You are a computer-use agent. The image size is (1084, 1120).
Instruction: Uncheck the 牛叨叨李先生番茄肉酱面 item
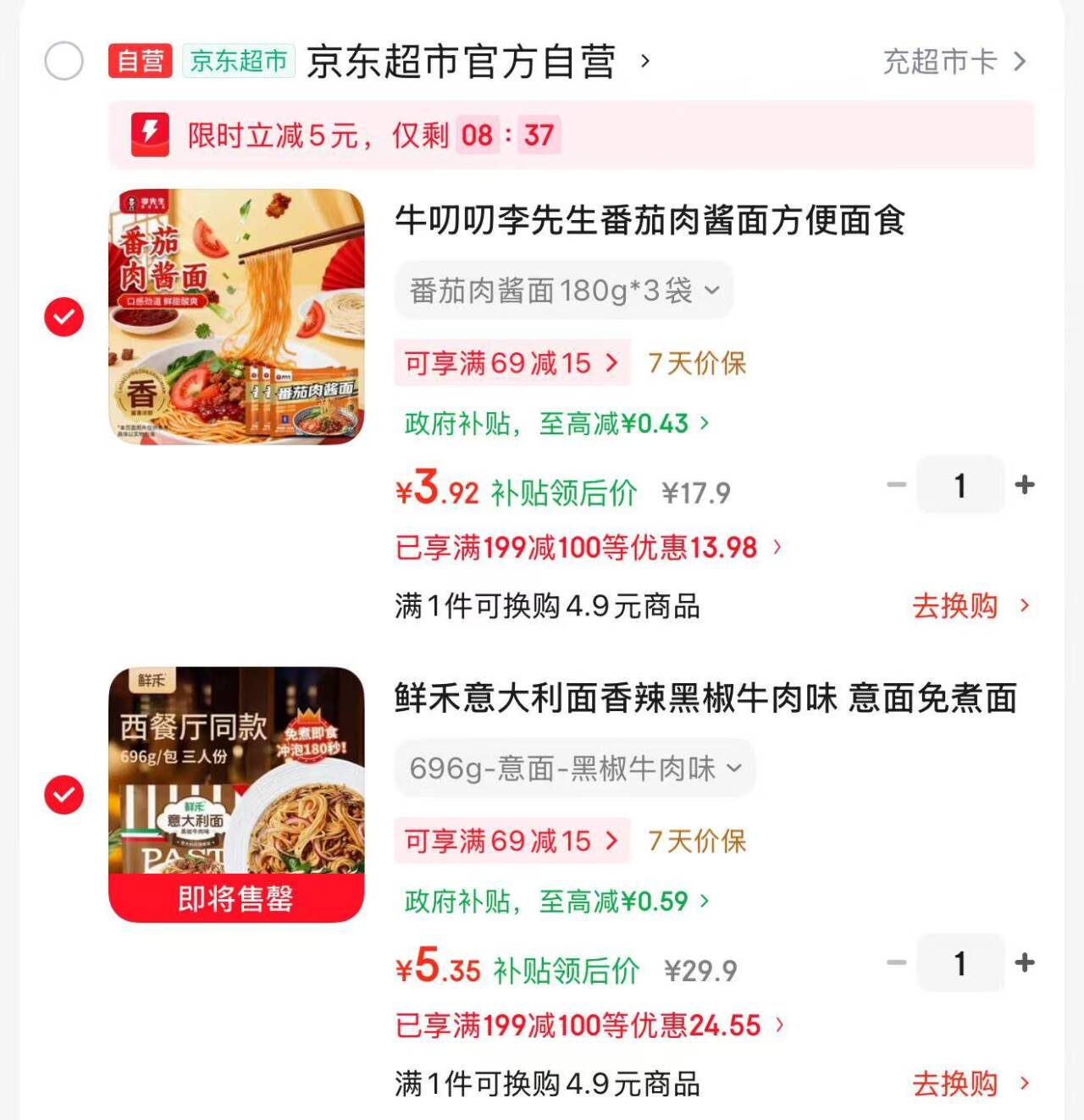[64, 317]
